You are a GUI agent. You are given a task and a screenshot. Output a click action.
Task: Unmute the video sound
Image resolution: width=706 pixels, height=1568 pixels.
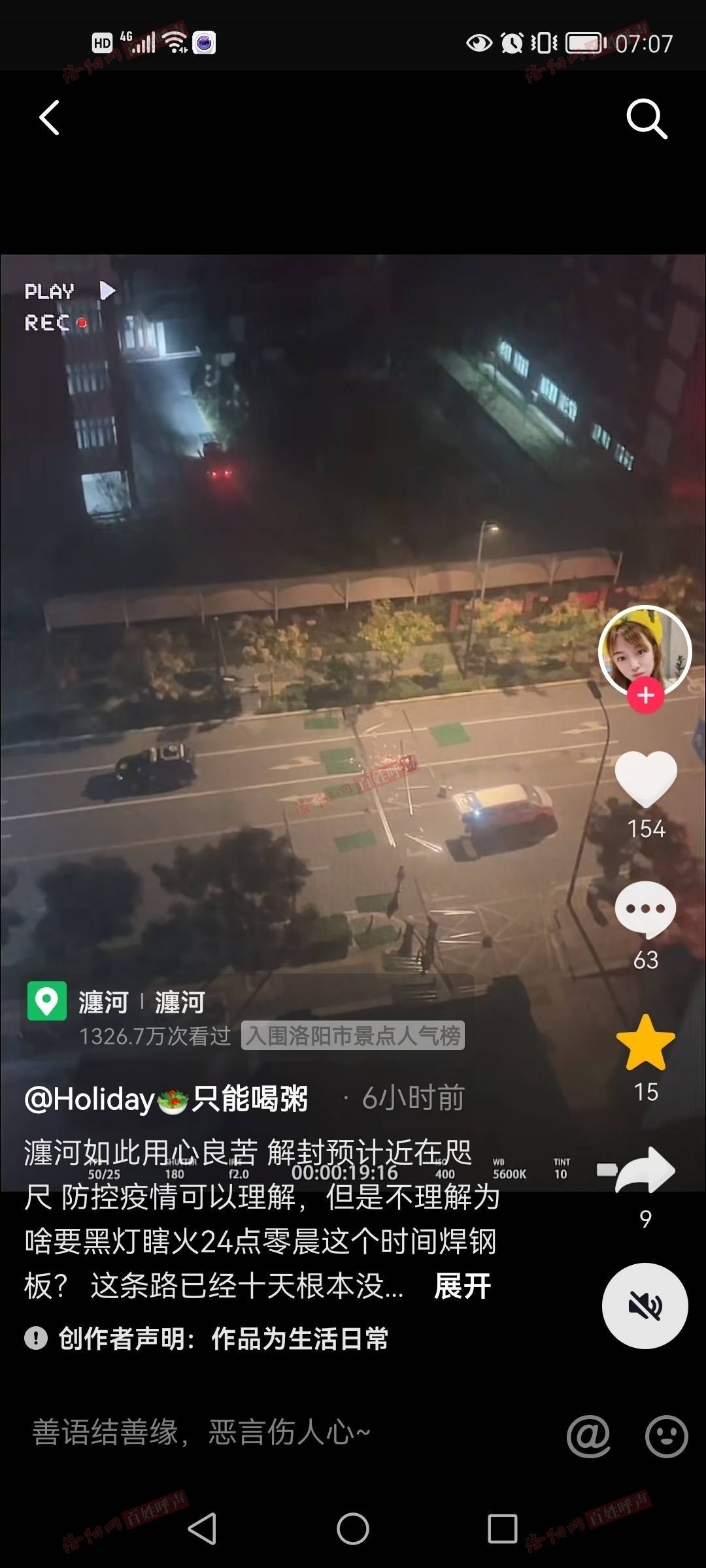point(645,1306)
